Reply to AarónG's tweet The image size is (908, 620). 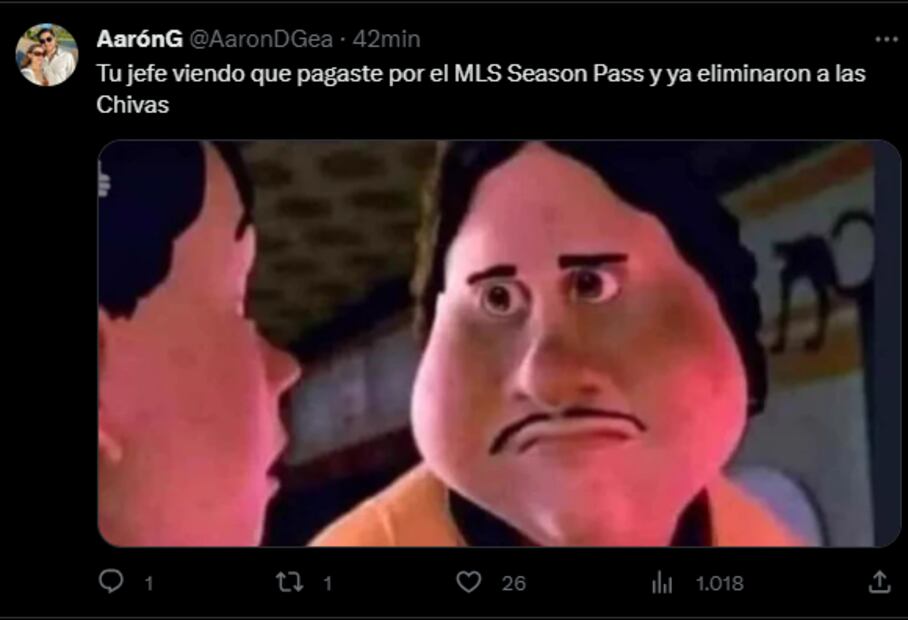pyautogui.click(x=112, y=582)
